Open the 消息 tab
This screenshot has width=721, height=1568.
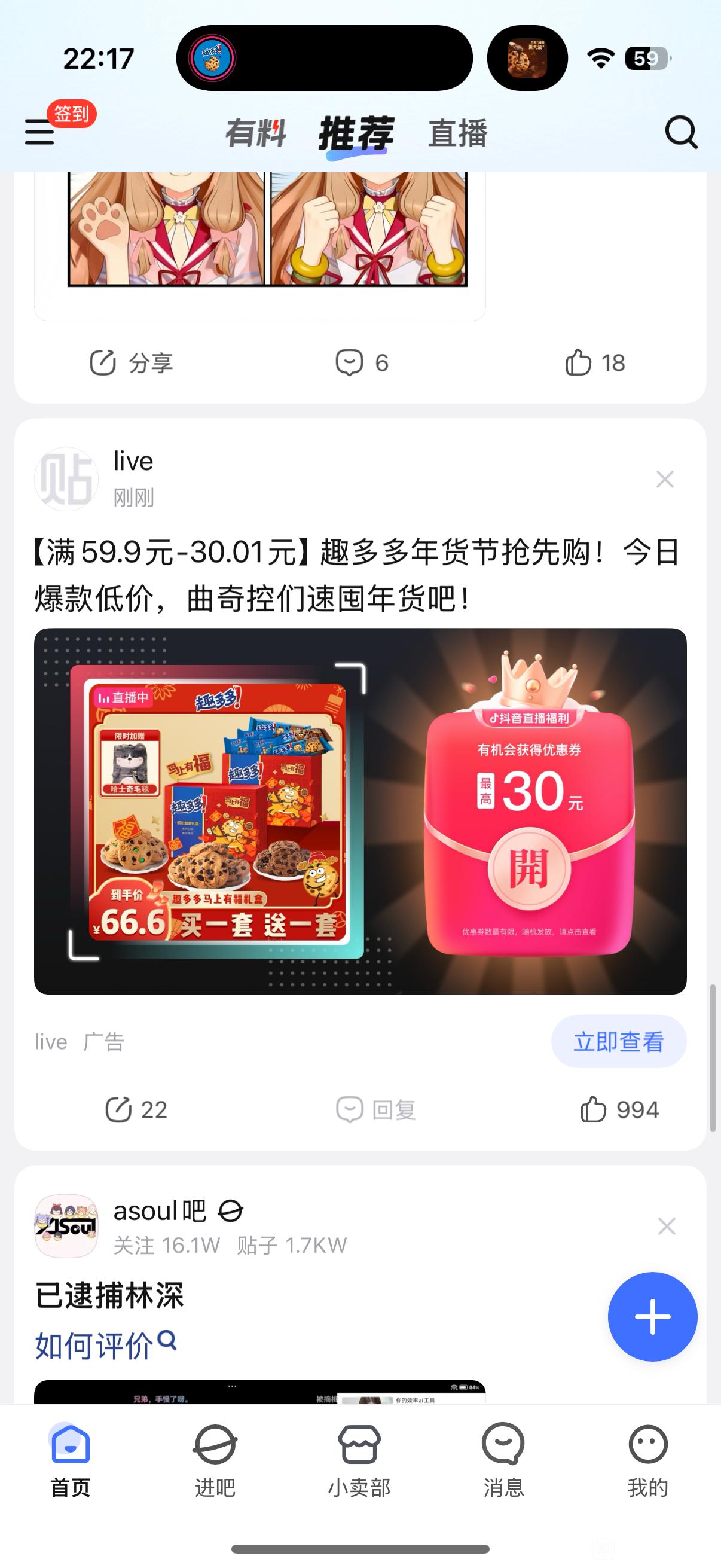click(x=503, y=1461)
